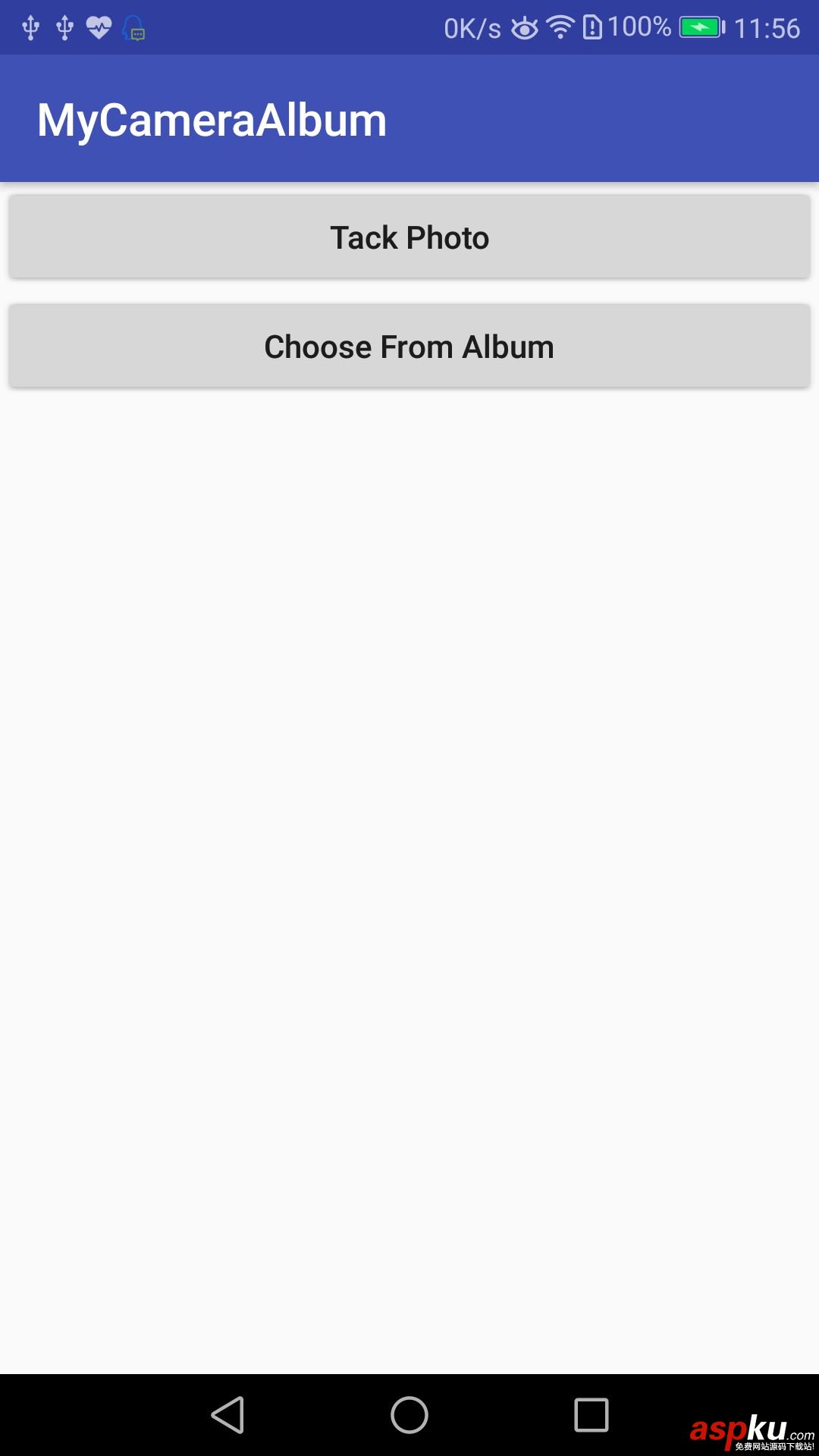819x1456 pixels.
Task: Go back using the navigation bar
Action: tap(227, 1415)
